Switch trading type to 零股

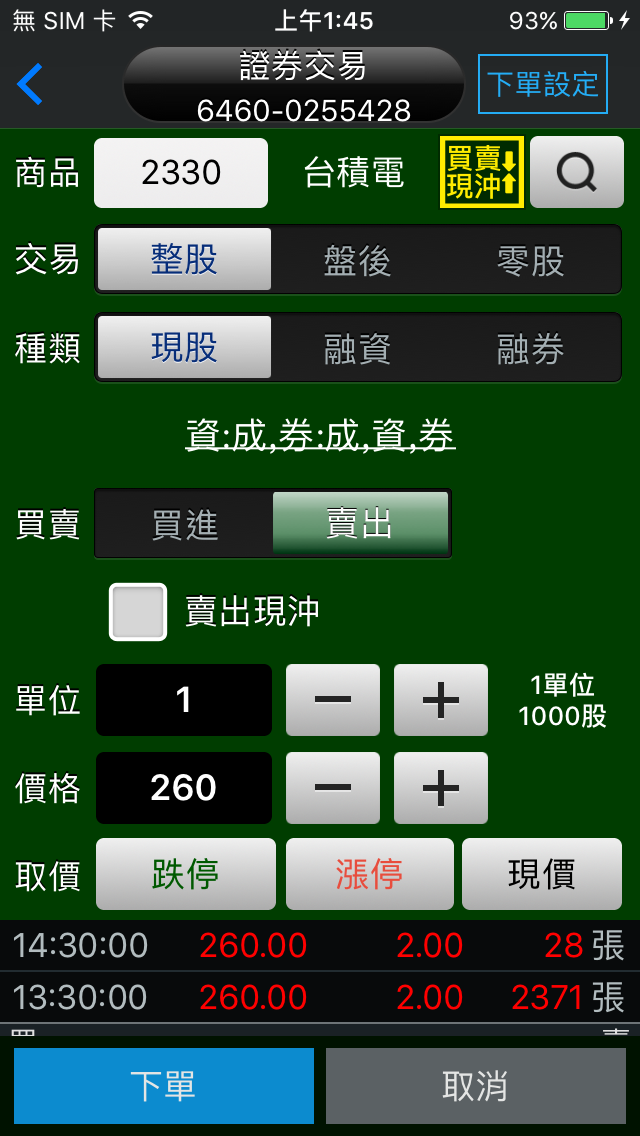[x=530, y=260]
